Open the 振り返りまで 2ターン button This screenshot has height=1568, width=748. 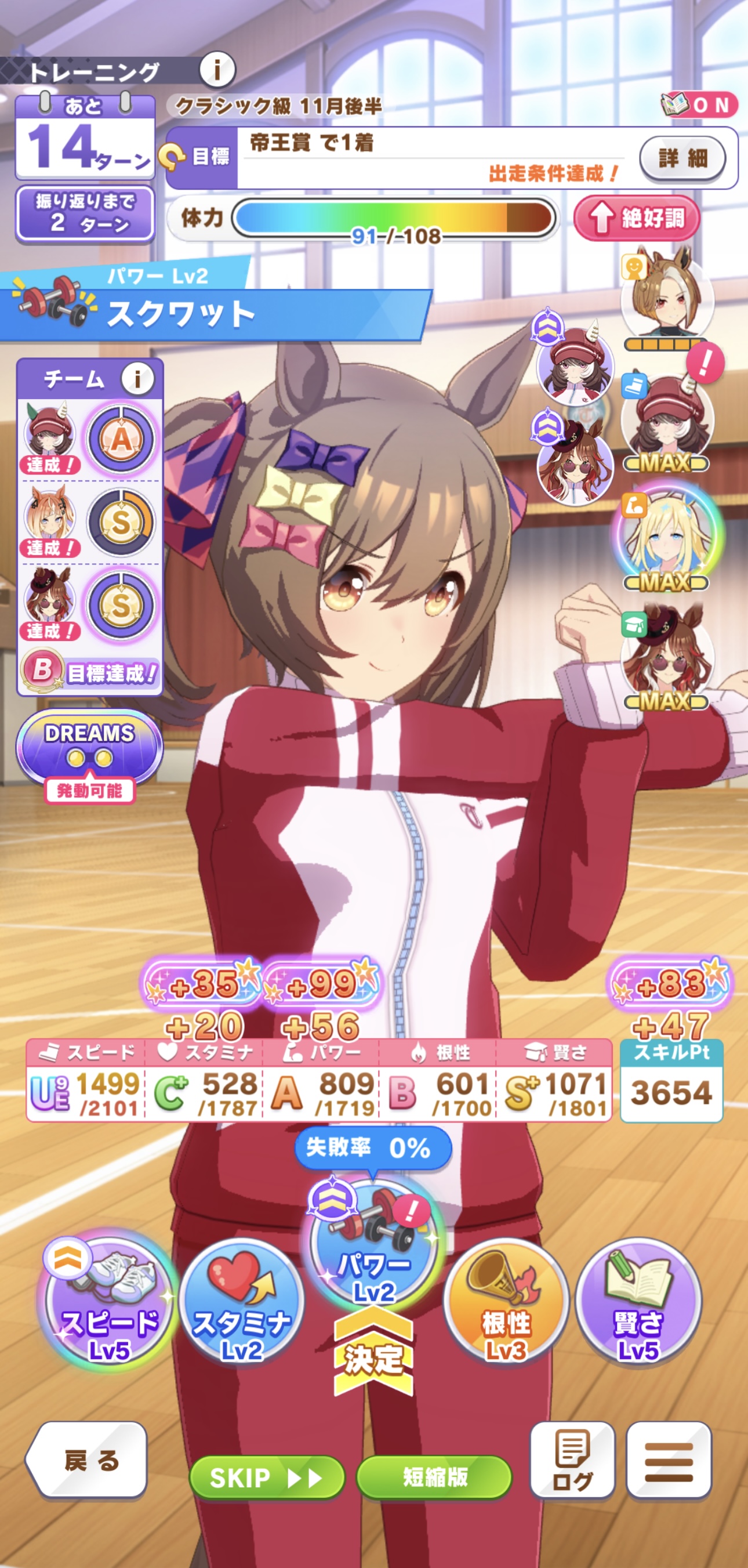point(85,213)
